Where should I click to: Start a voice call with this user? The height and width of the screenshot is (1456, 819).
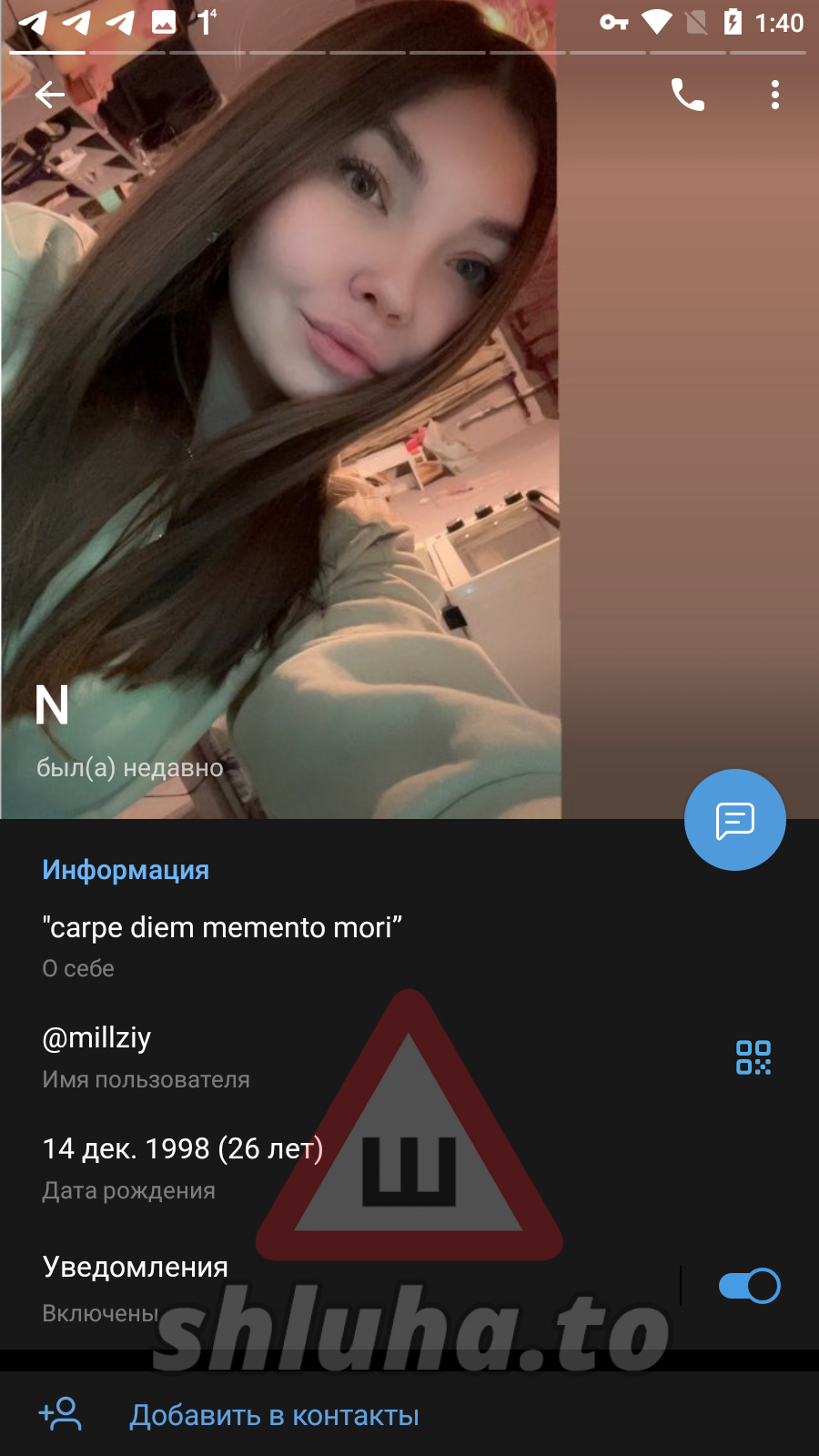[x=687, y=95]
